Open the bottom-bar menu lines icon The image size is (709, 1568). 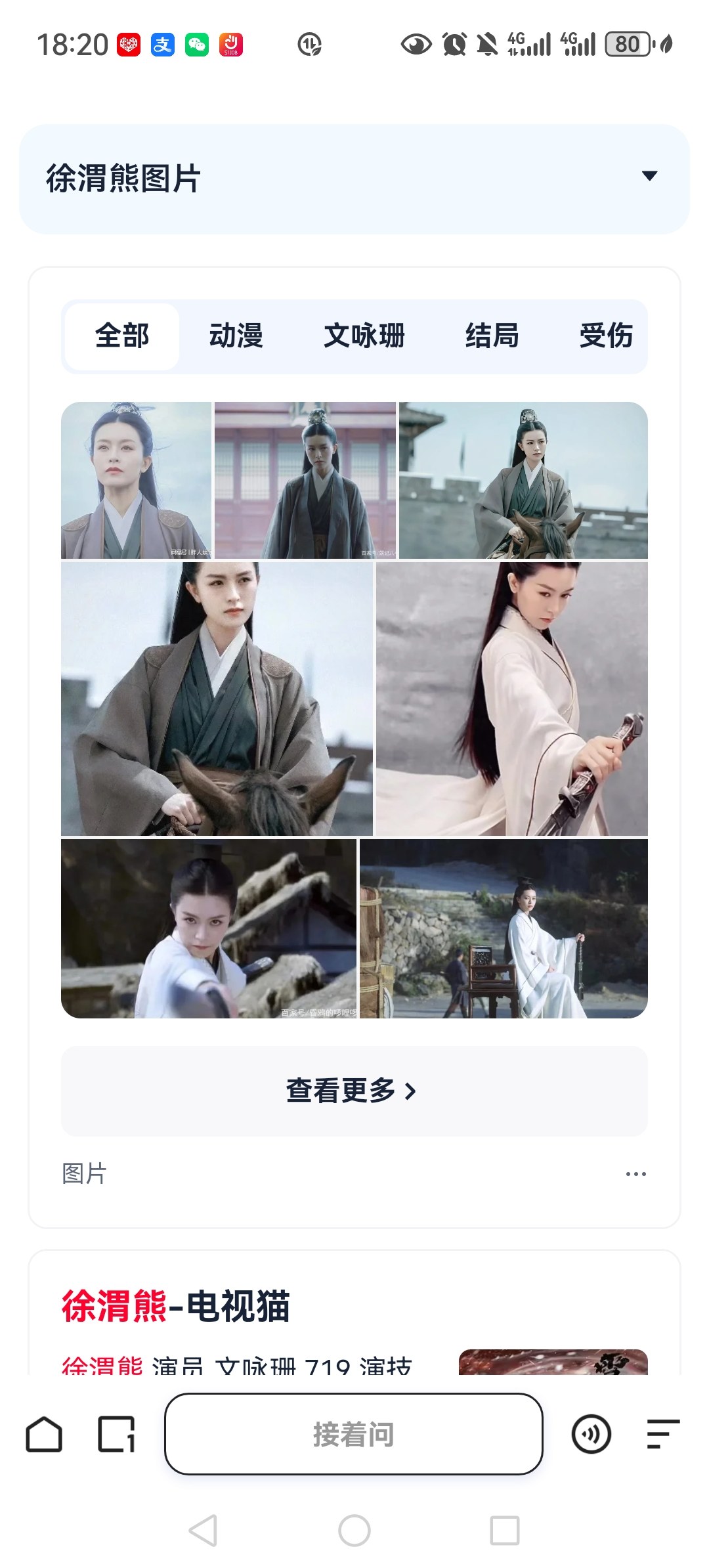pos(662,1434)
